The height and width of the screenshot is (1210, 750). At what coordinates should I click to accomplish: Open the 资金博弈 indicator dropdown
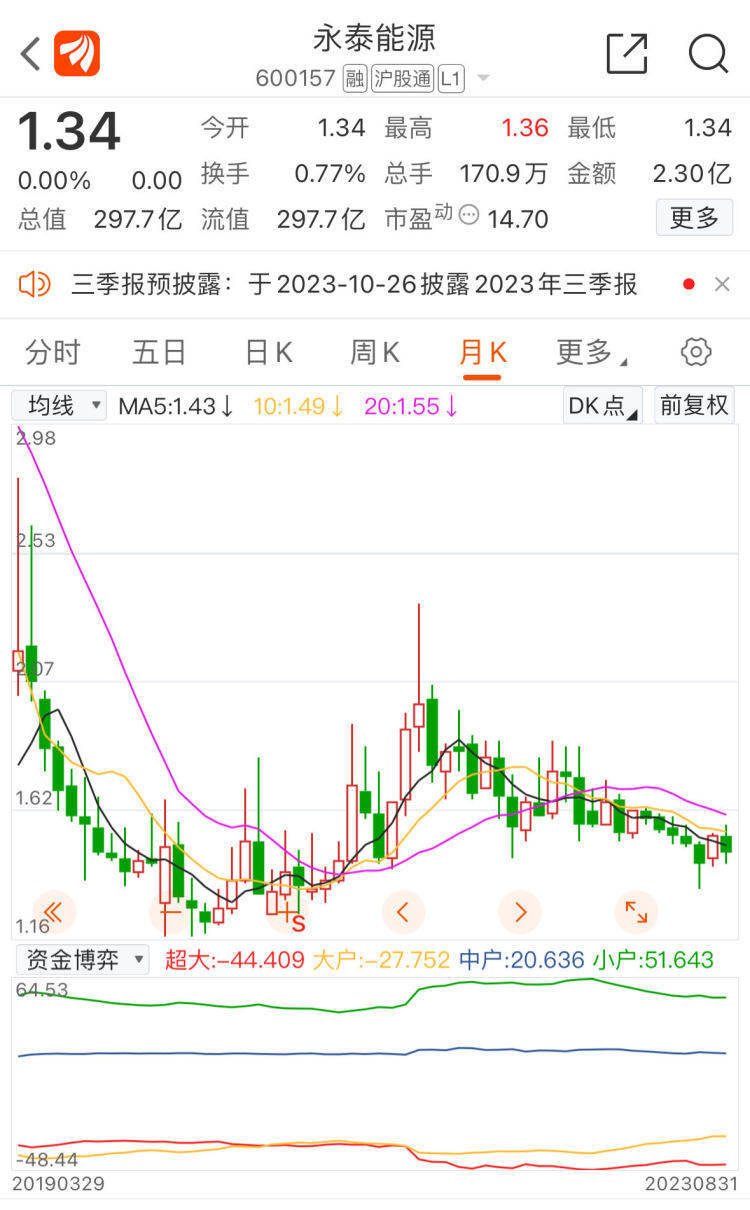click(82, 960)
